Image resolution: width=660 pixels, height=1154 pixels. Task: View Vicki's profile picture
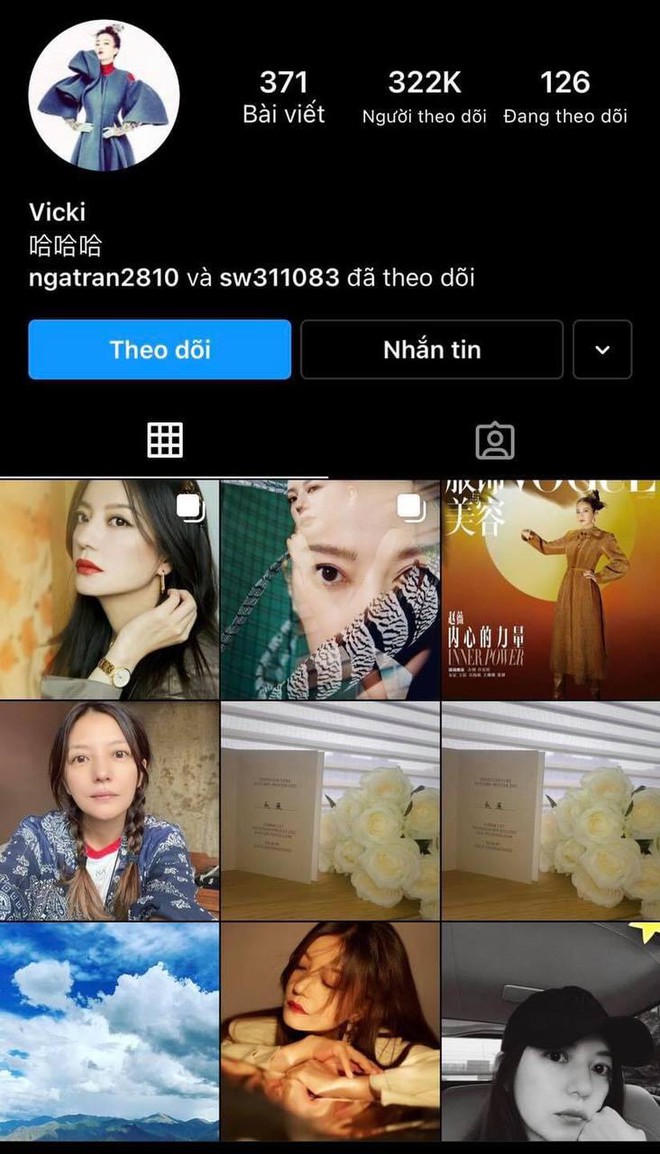pos(104,95)
